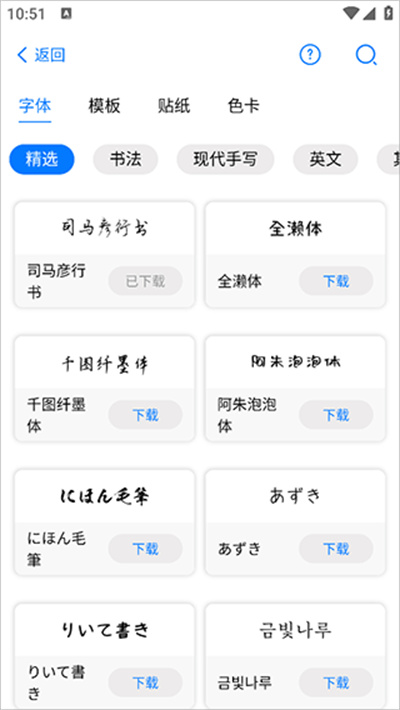Filter fonts by 书法 chip
The height and width of the screenshot is (710, 400).
[x=125, y=159]
